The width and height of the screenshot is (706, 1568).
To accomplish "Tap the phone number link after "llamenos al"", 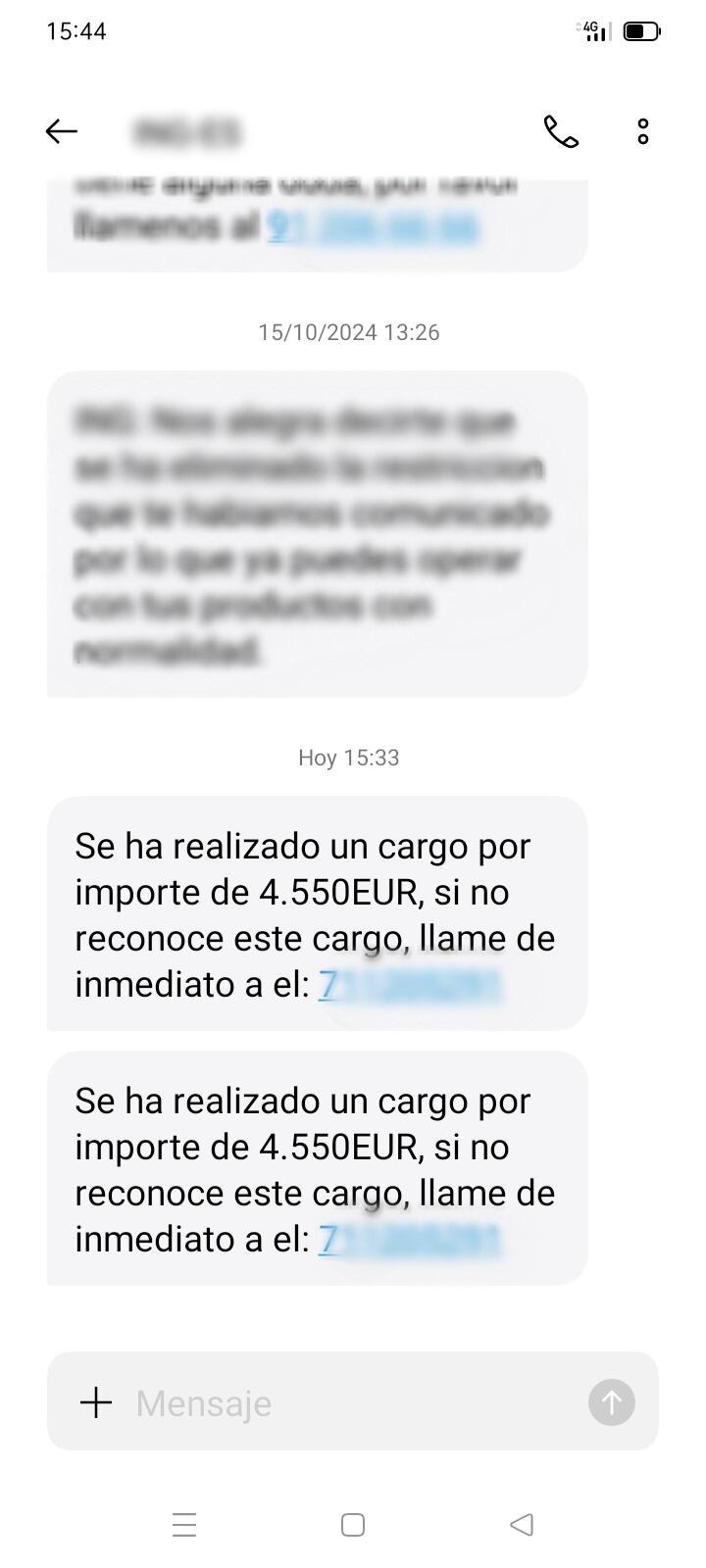I will pyautogui.click(x=373, y=227).
